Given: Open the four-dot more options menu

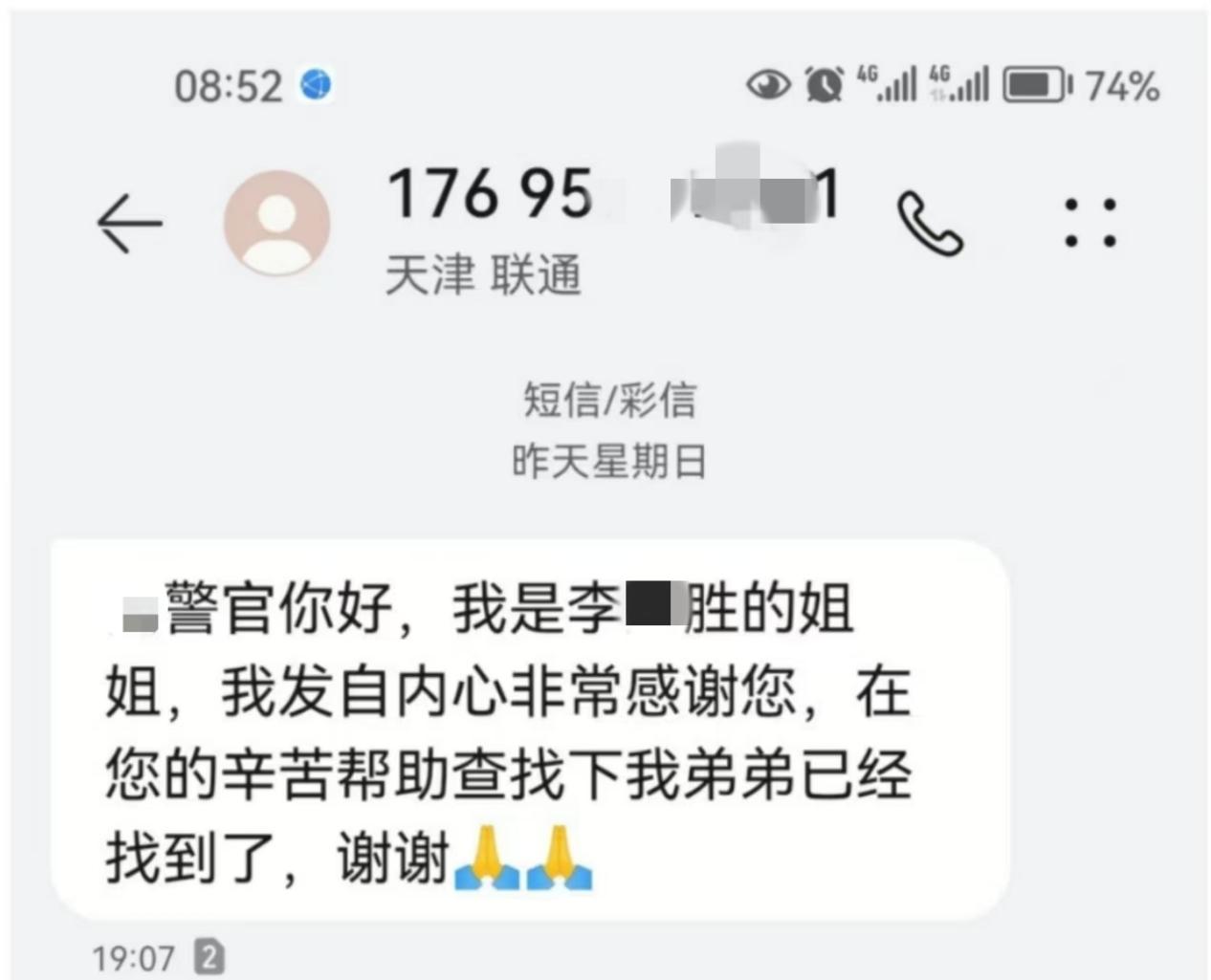Looking at the screenshot, I should [x=1090, y=224].
